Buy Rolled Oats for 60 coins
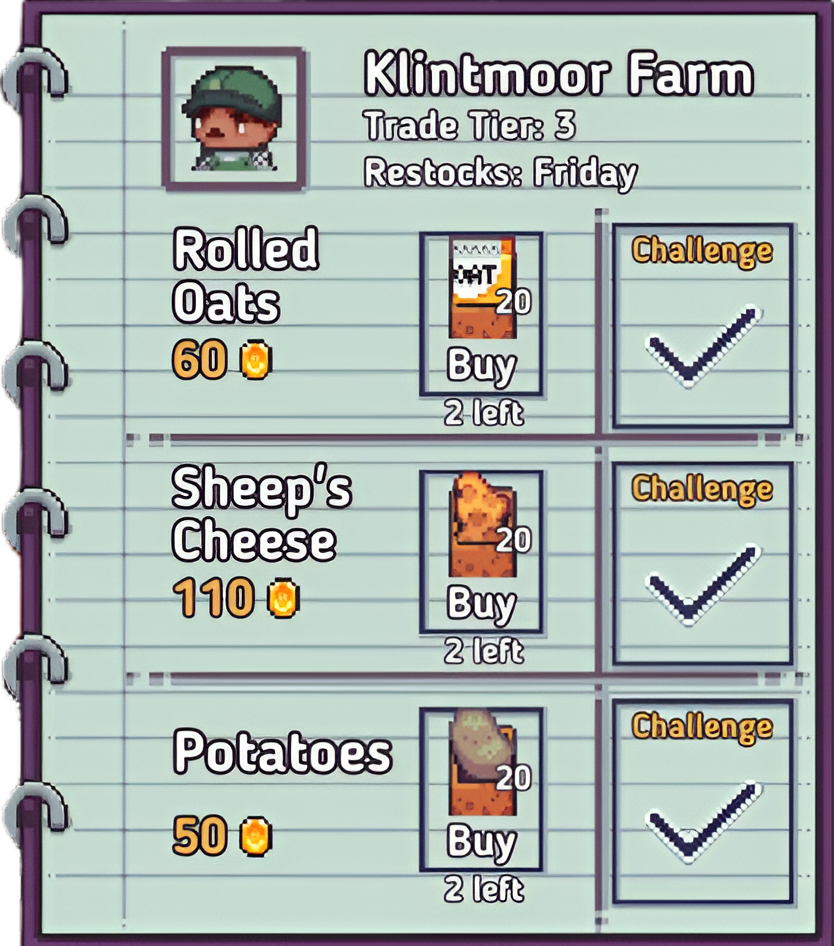 click(x=481, y=365)
